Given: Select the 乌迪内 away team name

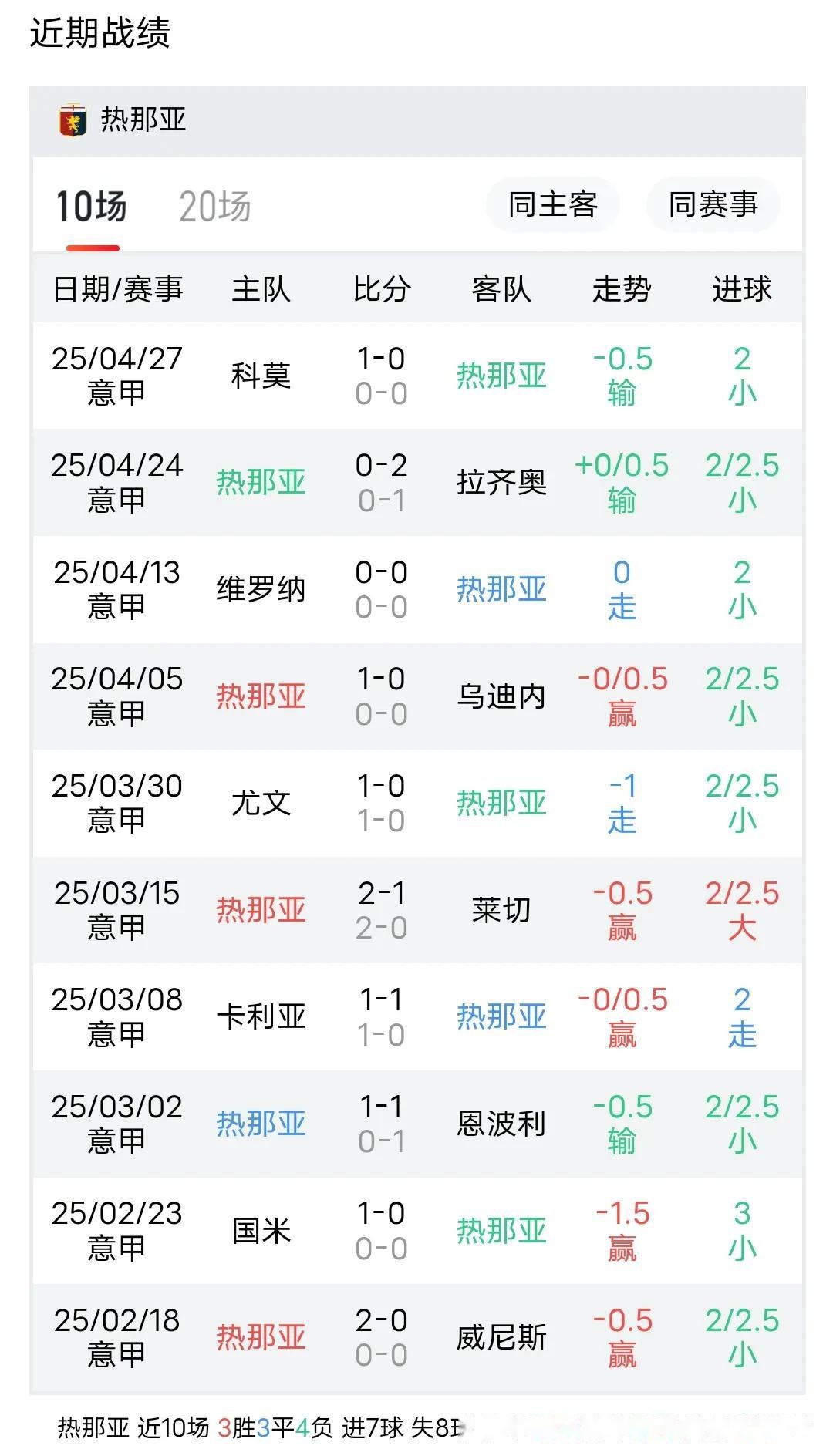Looking at the screenshot, I should pyautogui.click(x=502, y=696).
